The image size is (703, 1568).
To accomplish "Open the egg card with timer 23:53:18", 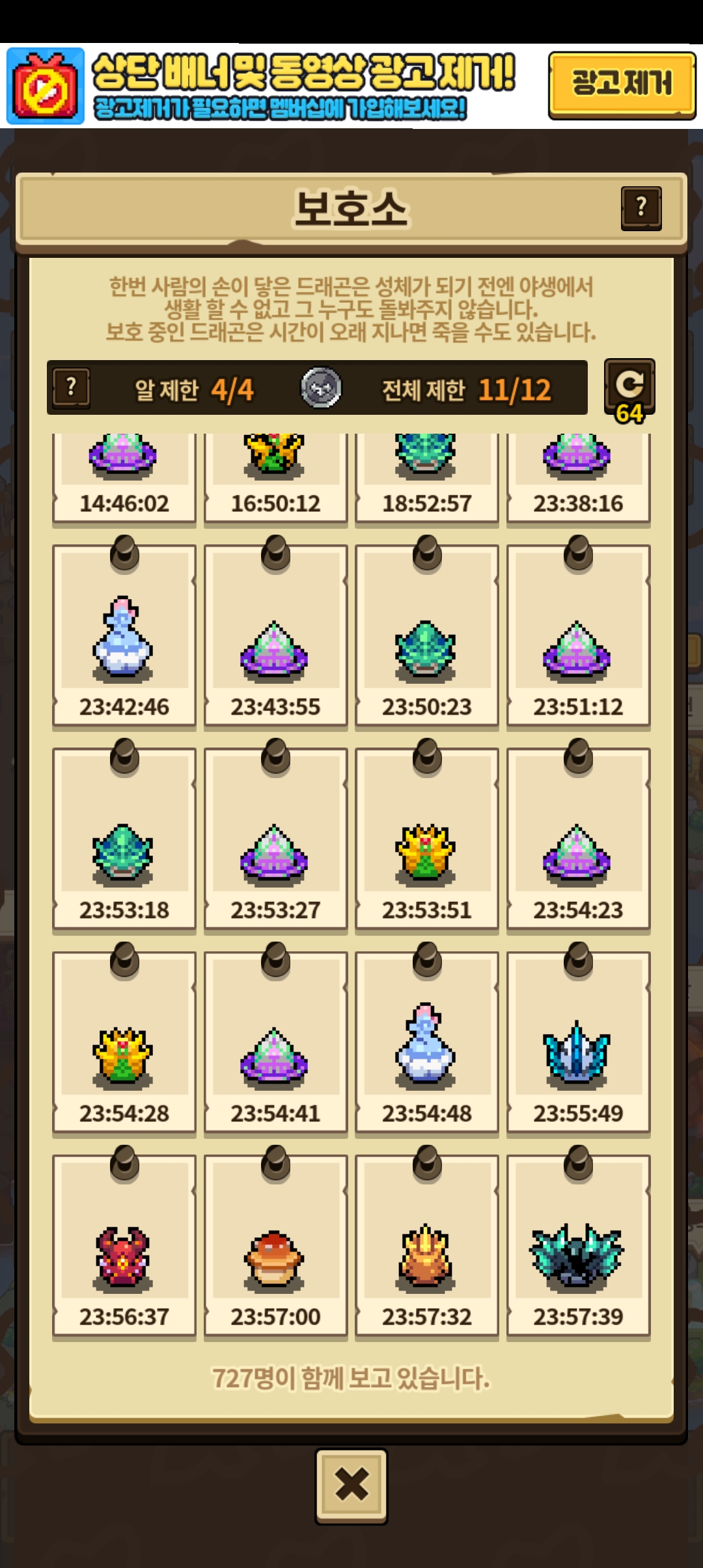I will coord(124,839).
